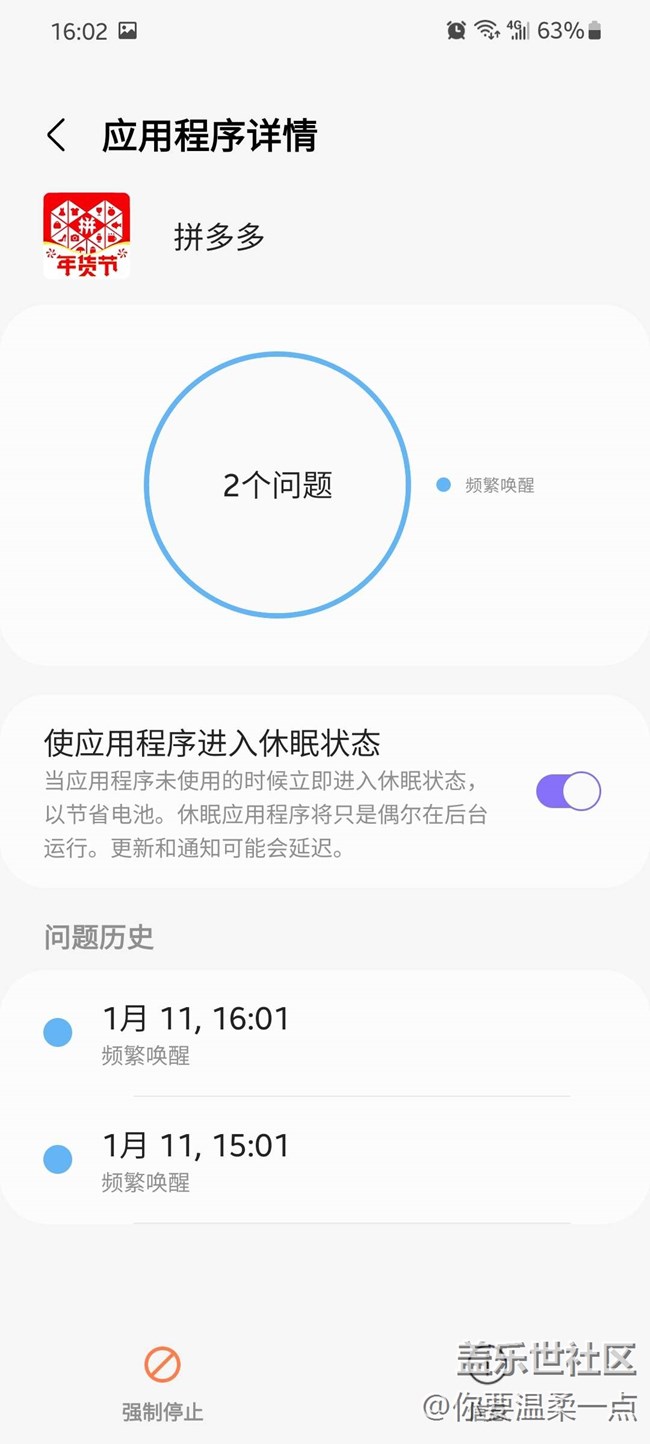Force stop the app via 强制停止
This screenshot has height=1444, width=650.
[x=162, y=1381]
